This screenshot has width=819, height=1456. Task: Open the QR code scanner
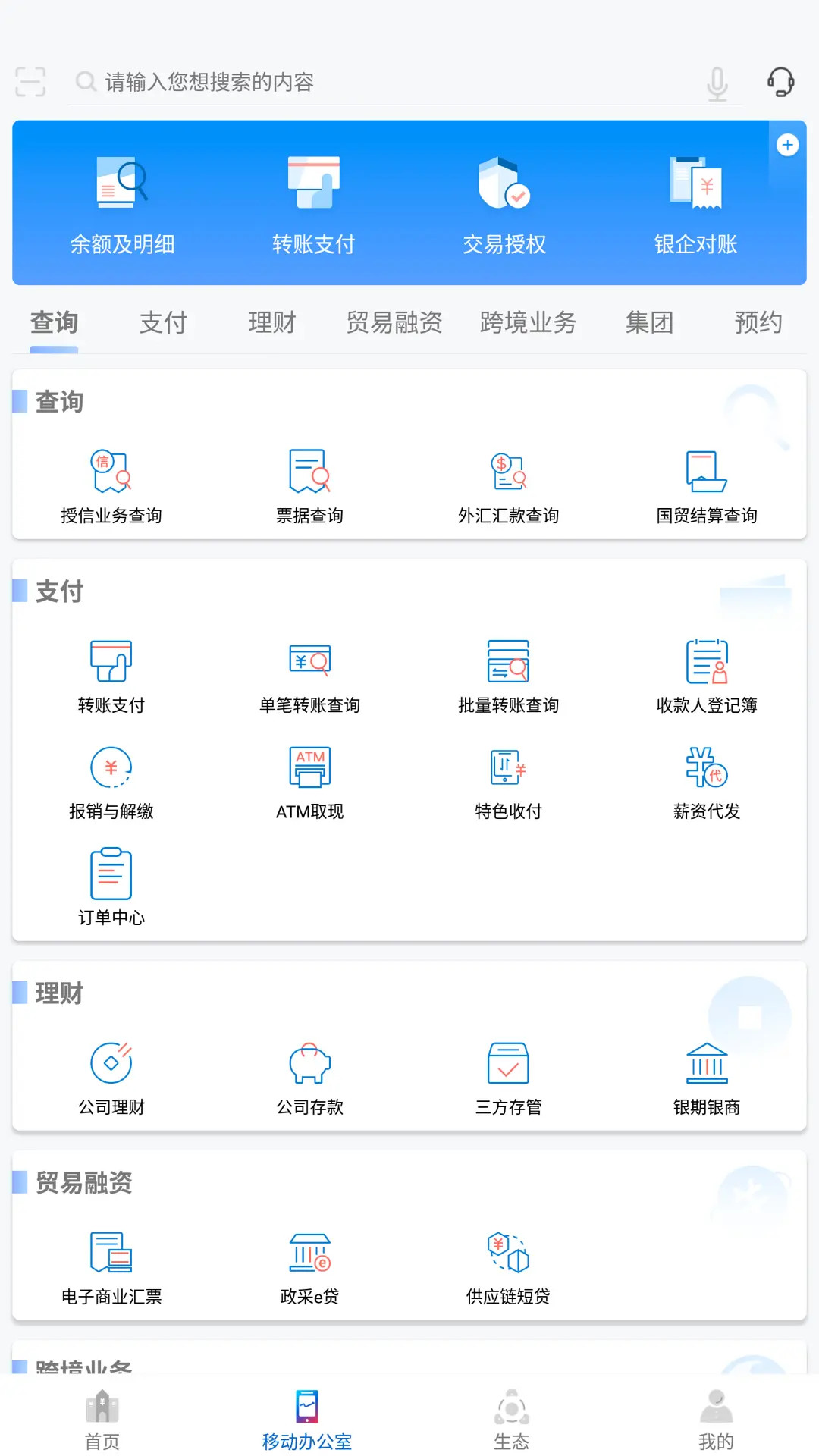(x=30, y=82)
